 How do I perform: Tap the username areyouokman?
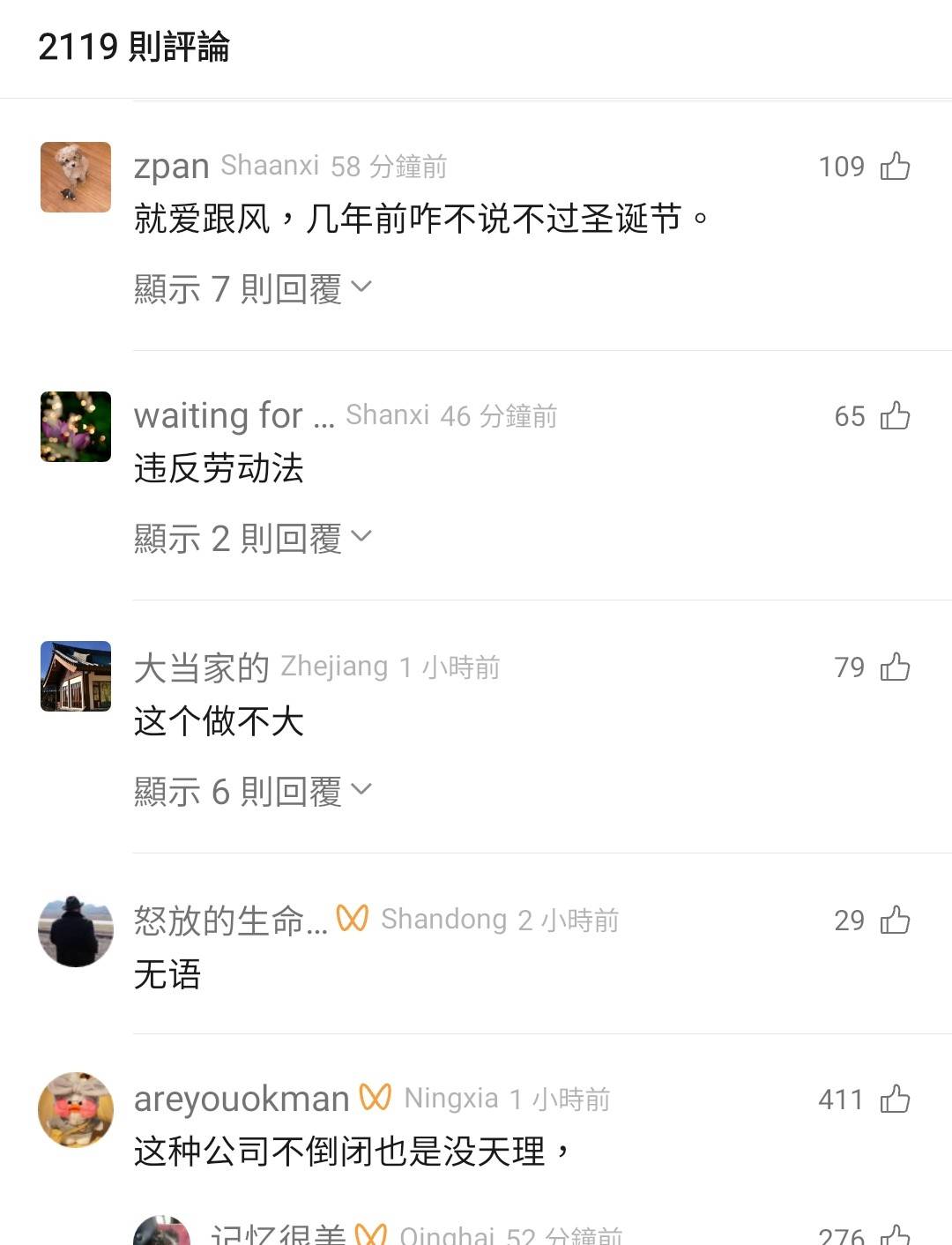pos(242,1099)
